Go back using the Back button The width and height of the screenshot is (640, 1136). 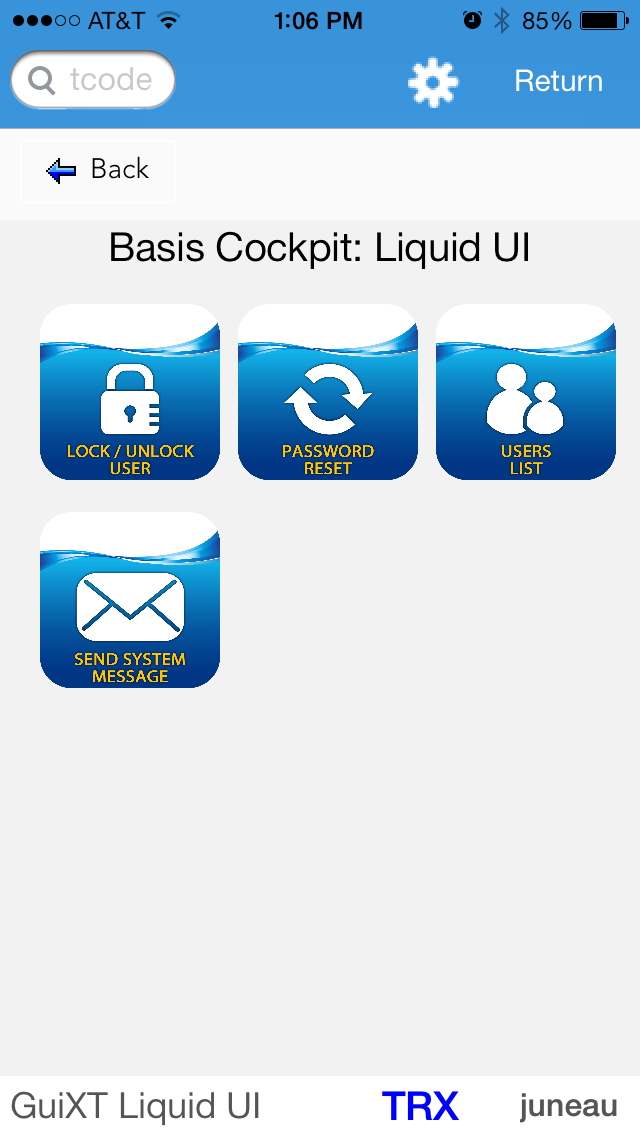click(x=98, y=170)
